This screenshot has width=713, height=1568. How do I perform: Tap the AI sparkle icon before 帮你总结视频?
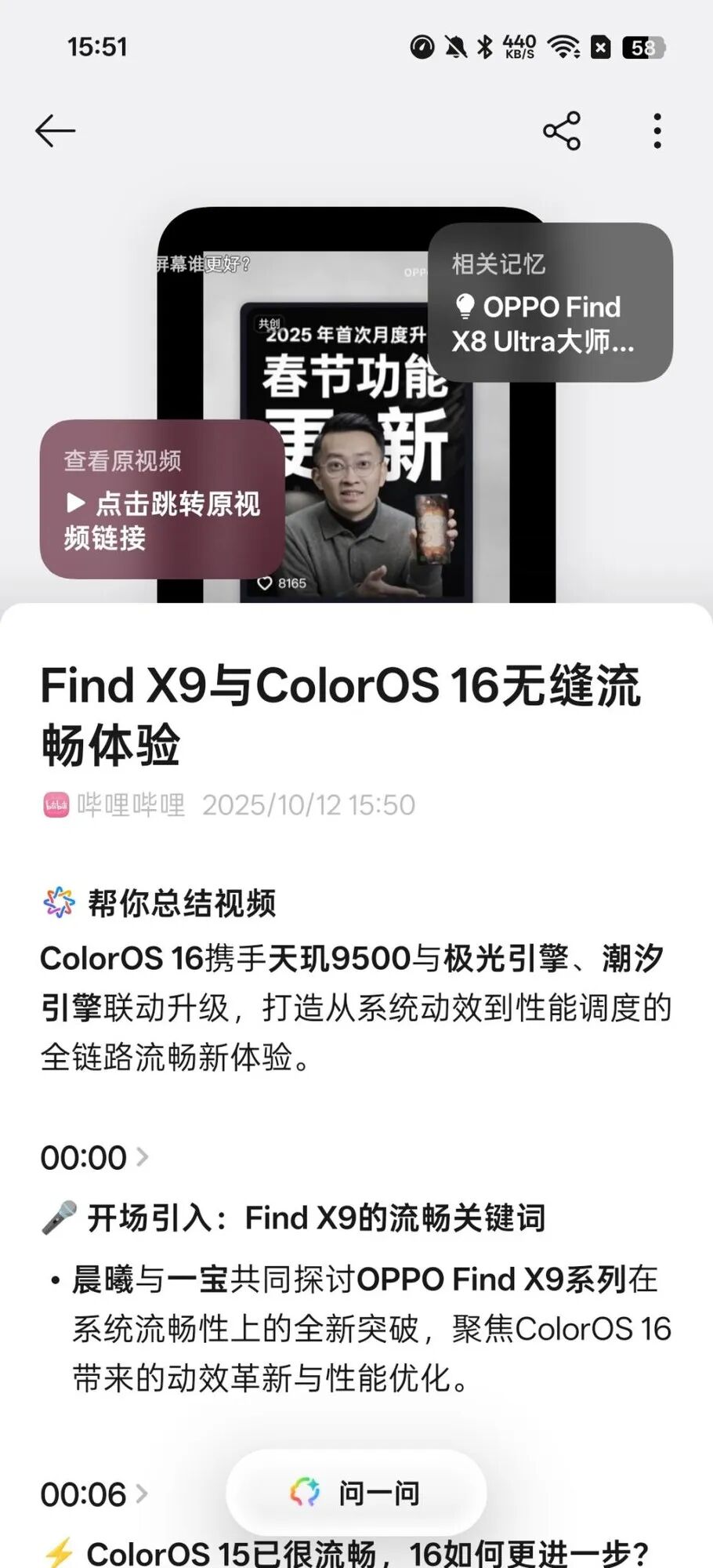[x=60, y=903]
